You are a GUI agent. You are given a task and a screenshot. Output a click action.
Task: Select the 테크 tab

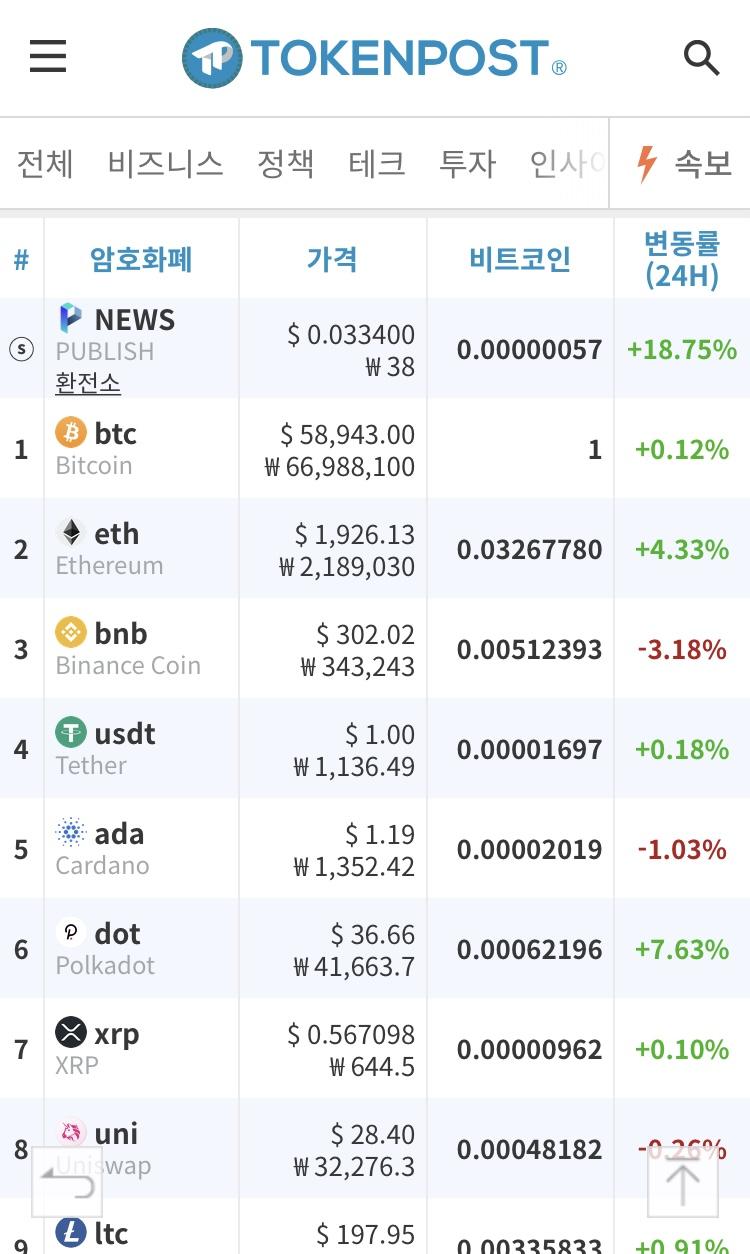click(376, 163)
